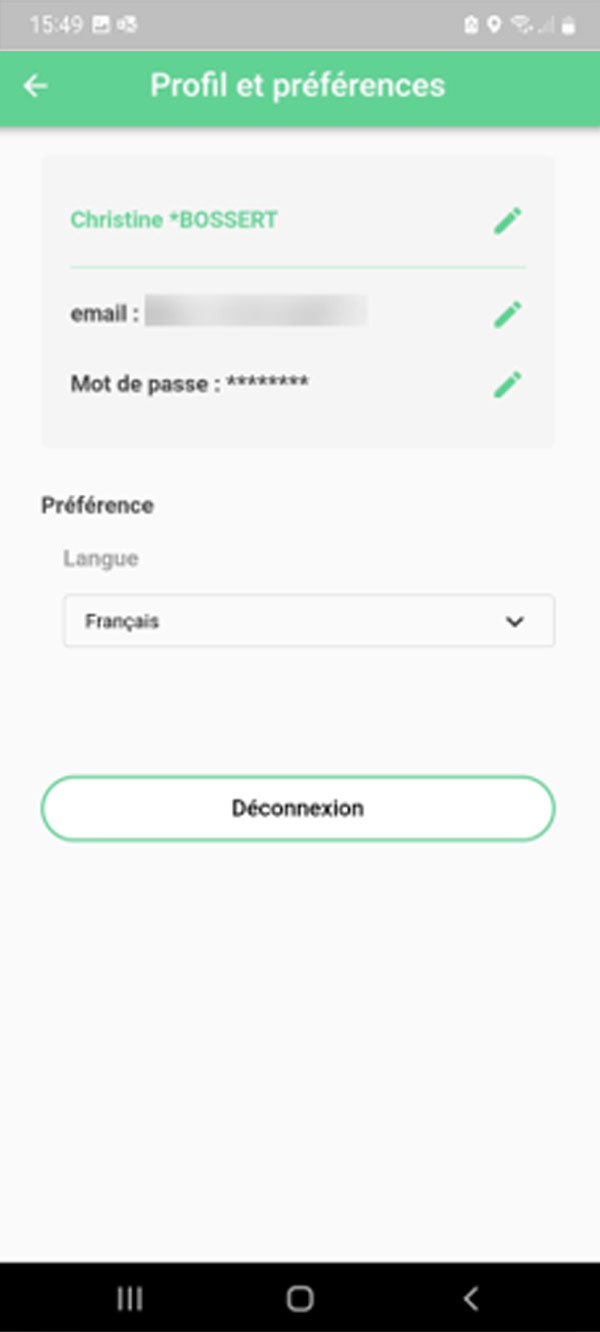Go back using the header arrow
600x1332 pixels.
point(35,86)
